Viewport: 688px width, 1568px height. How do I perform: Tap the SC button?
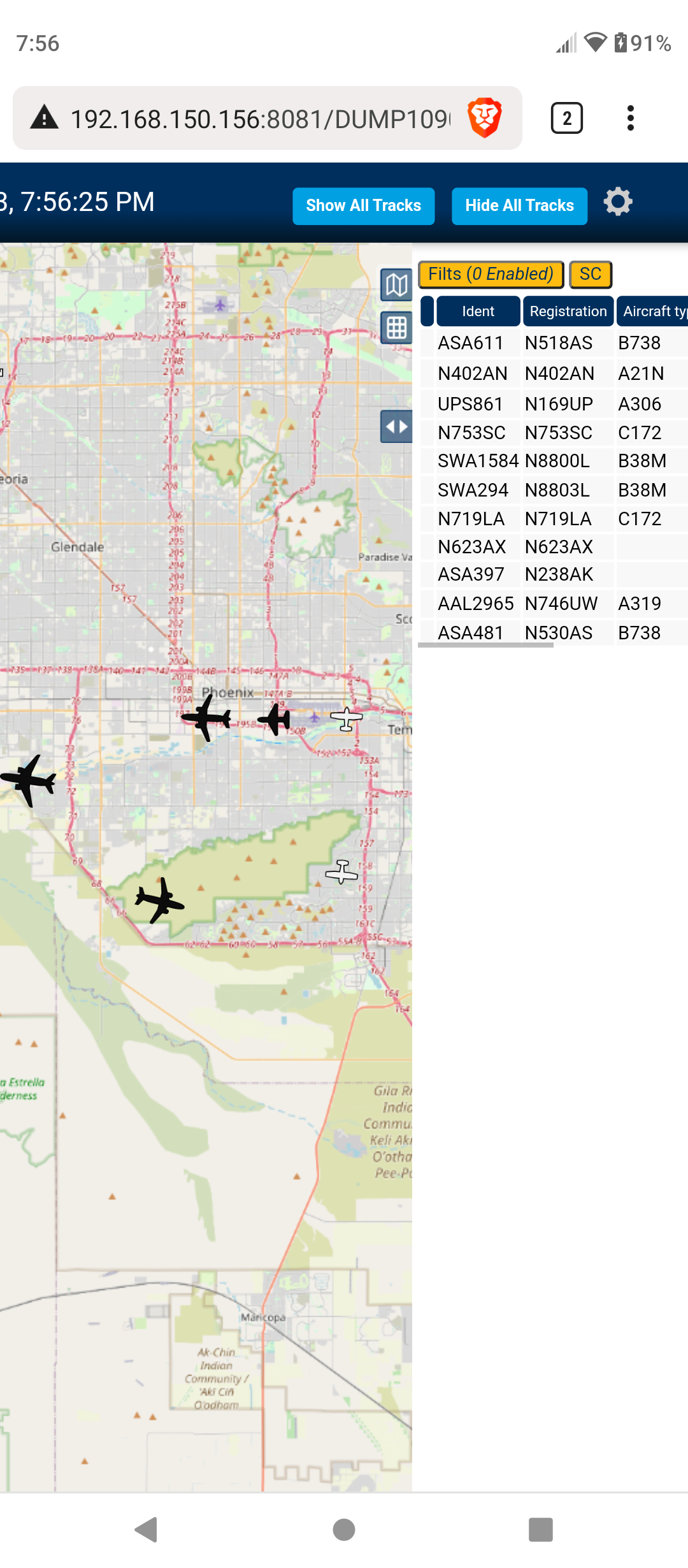pos(591,275)
